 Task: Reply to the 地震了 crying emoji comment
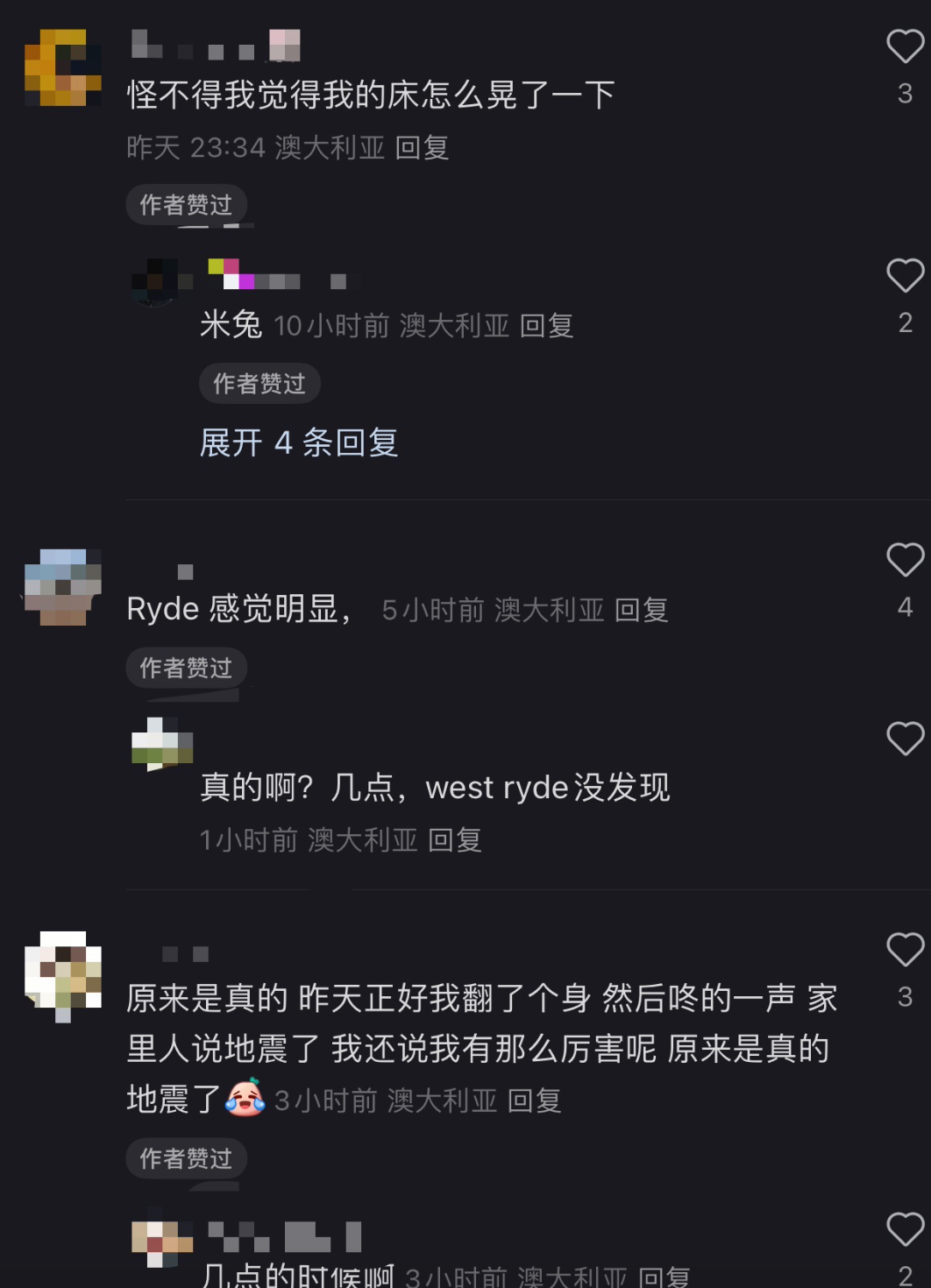click(534, 1100)
